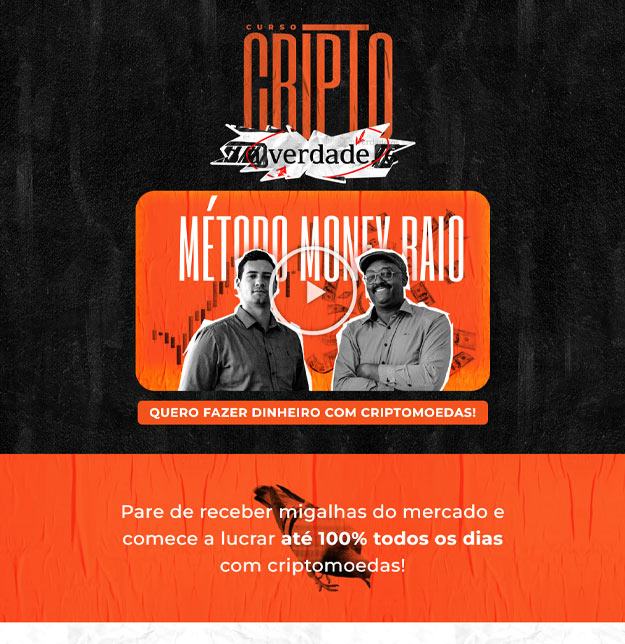The height and width of the screenshot is (644, 625).
Task: Tap Quero fazer dinheiro com criptomoedas button
Action: [313, 412]
